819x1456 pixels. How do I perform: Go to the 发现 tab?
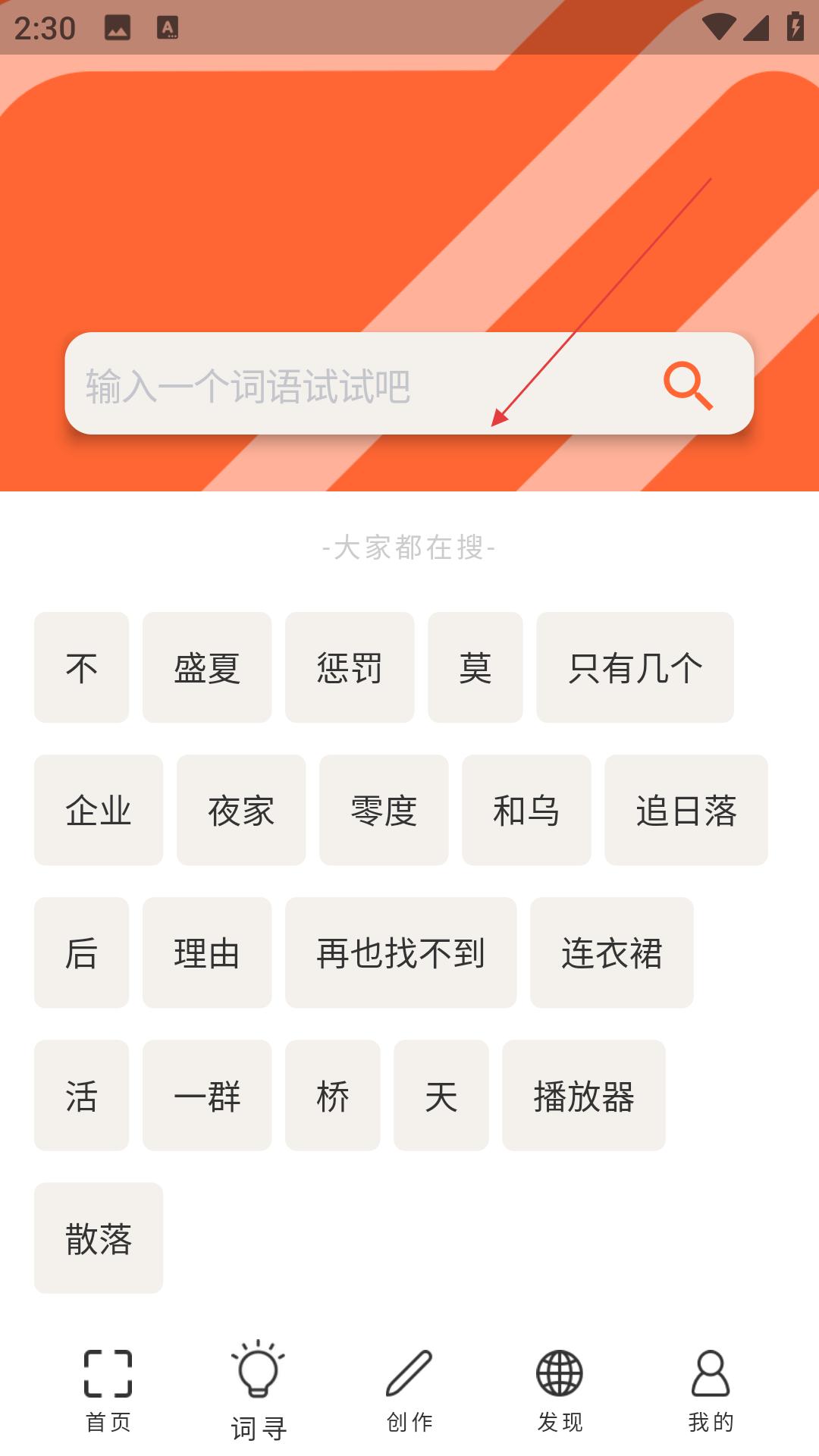coord(560,1391)
